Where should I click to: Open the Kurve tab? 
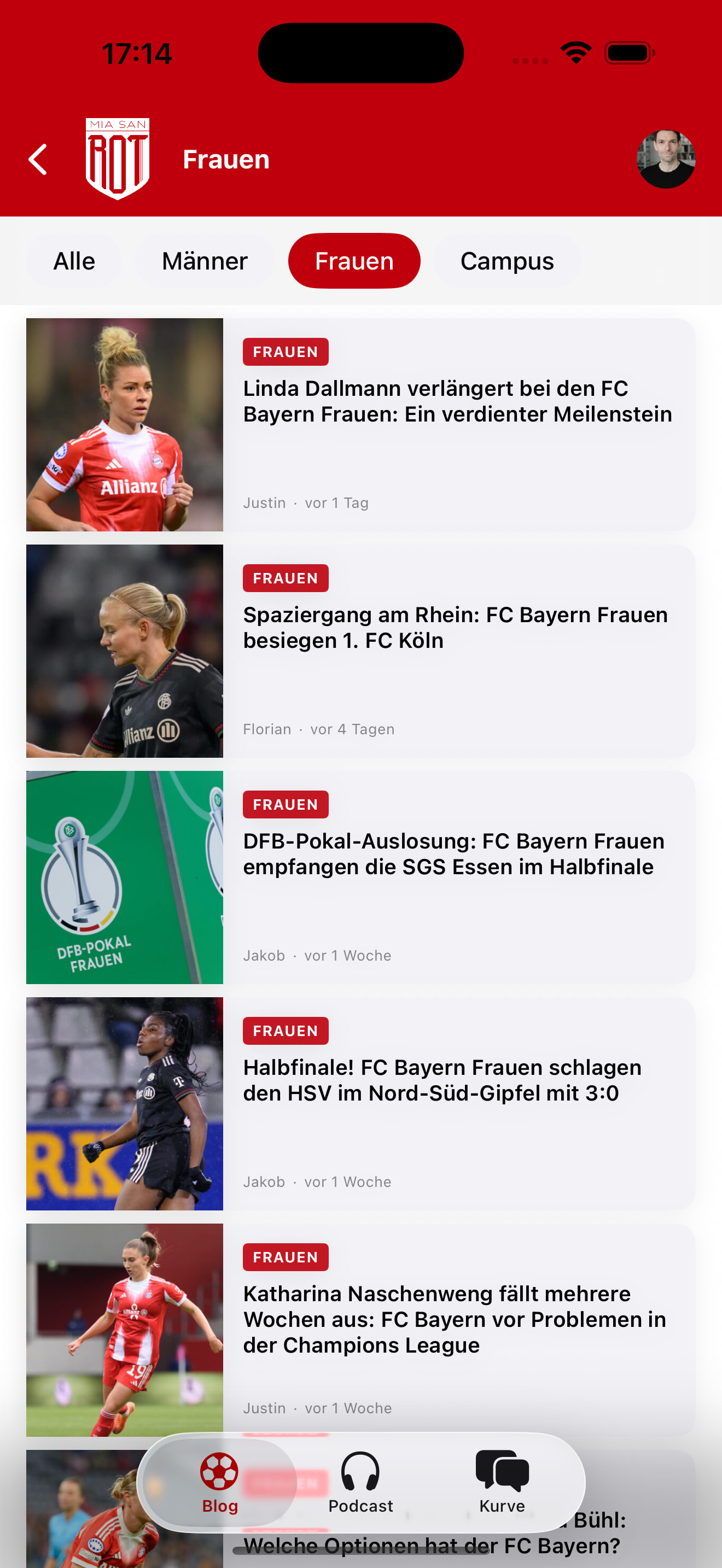click(502, 1483)
